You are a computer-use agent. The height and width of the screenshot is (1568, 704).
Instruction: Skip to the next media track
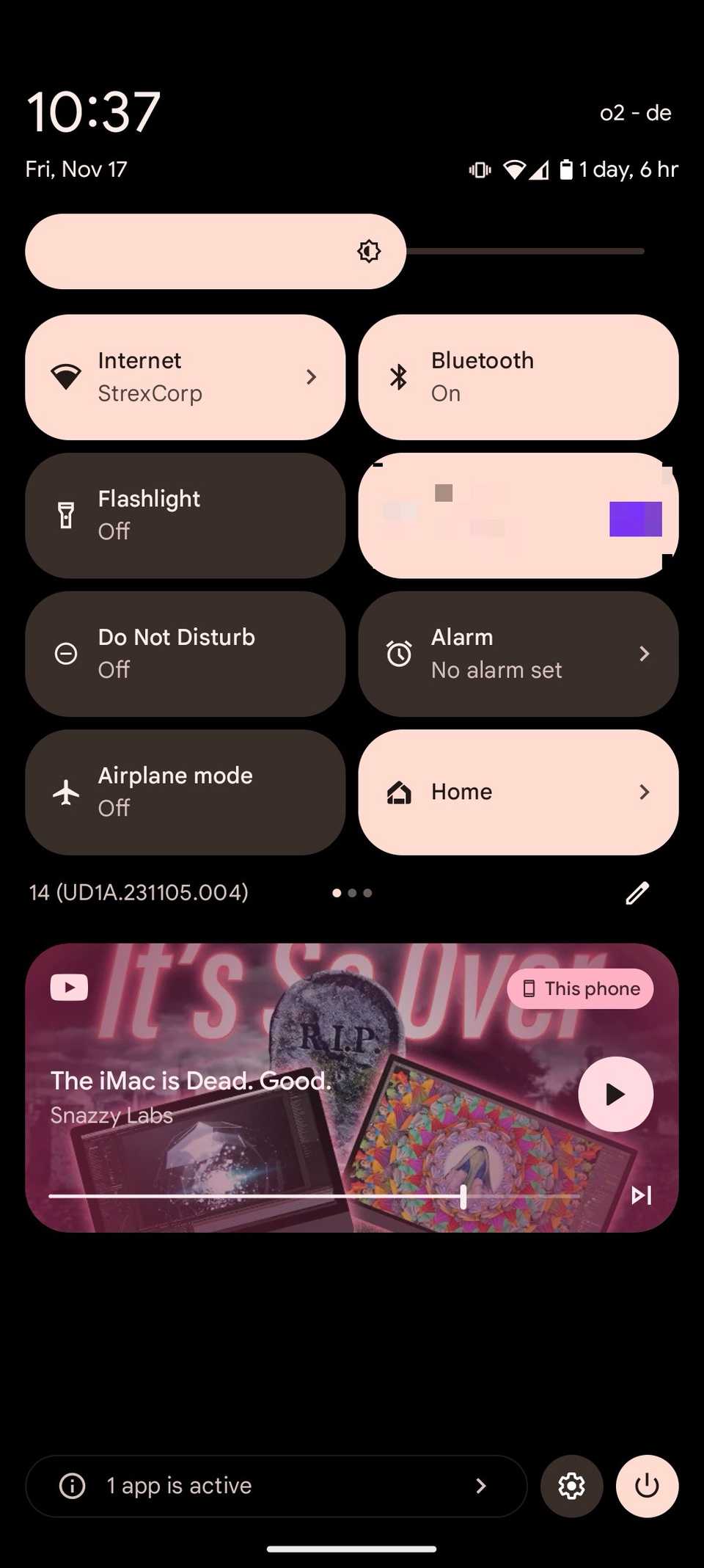(642, 1195)
